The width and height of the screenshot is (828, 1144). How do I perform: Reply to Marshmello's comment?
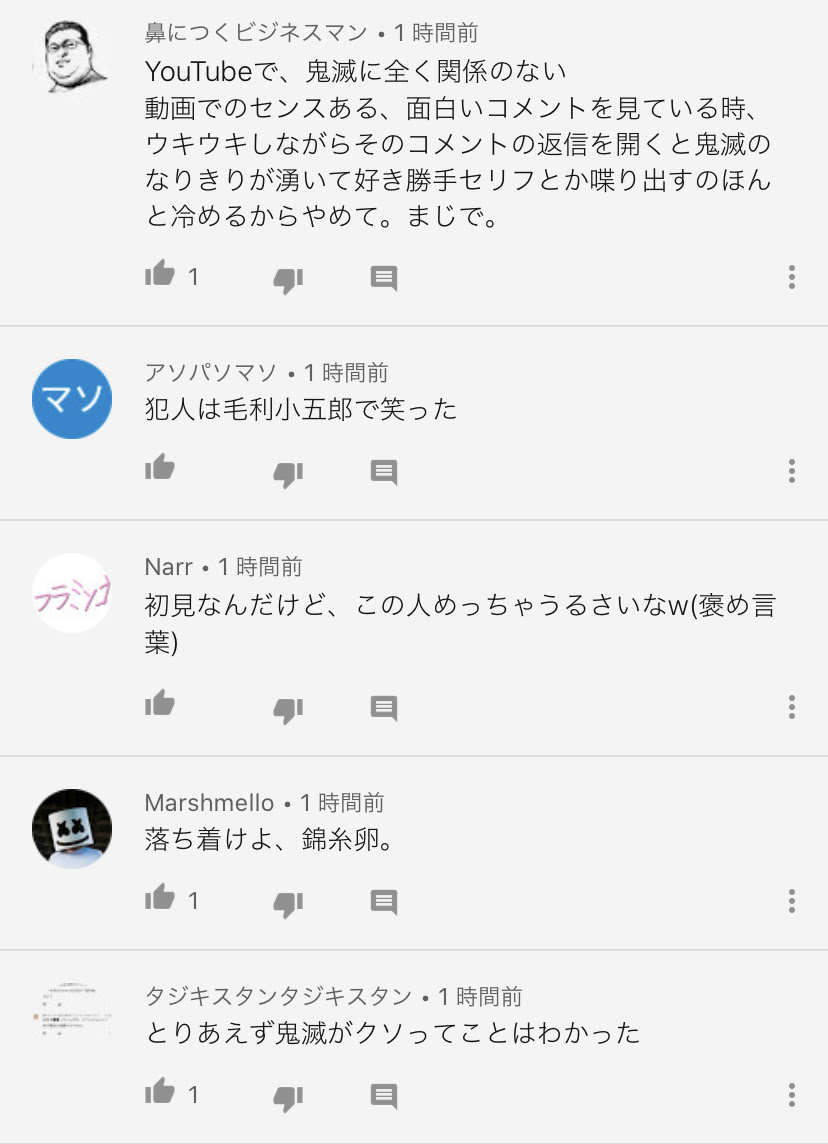tap(384, 901)
